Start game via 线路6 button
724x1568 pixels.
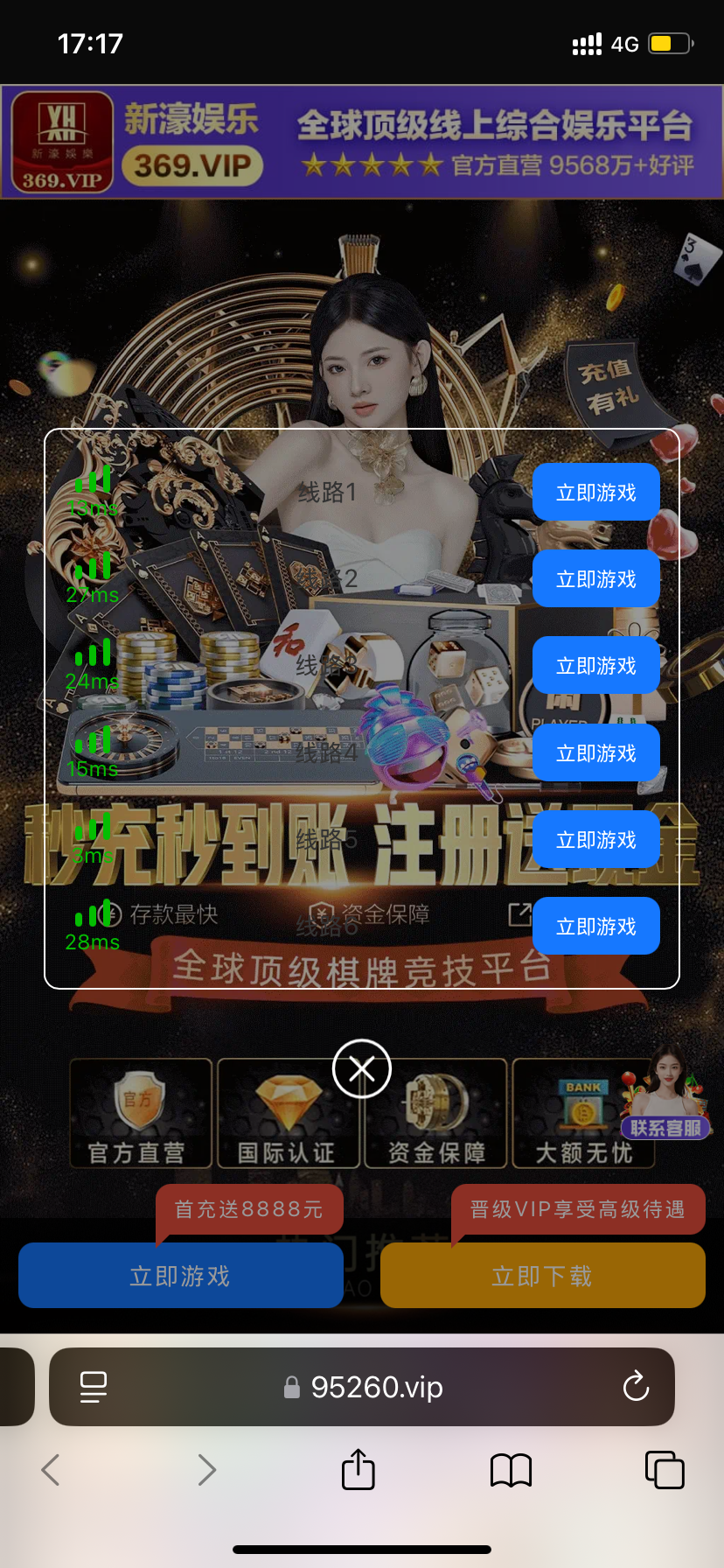pos(595,927)
